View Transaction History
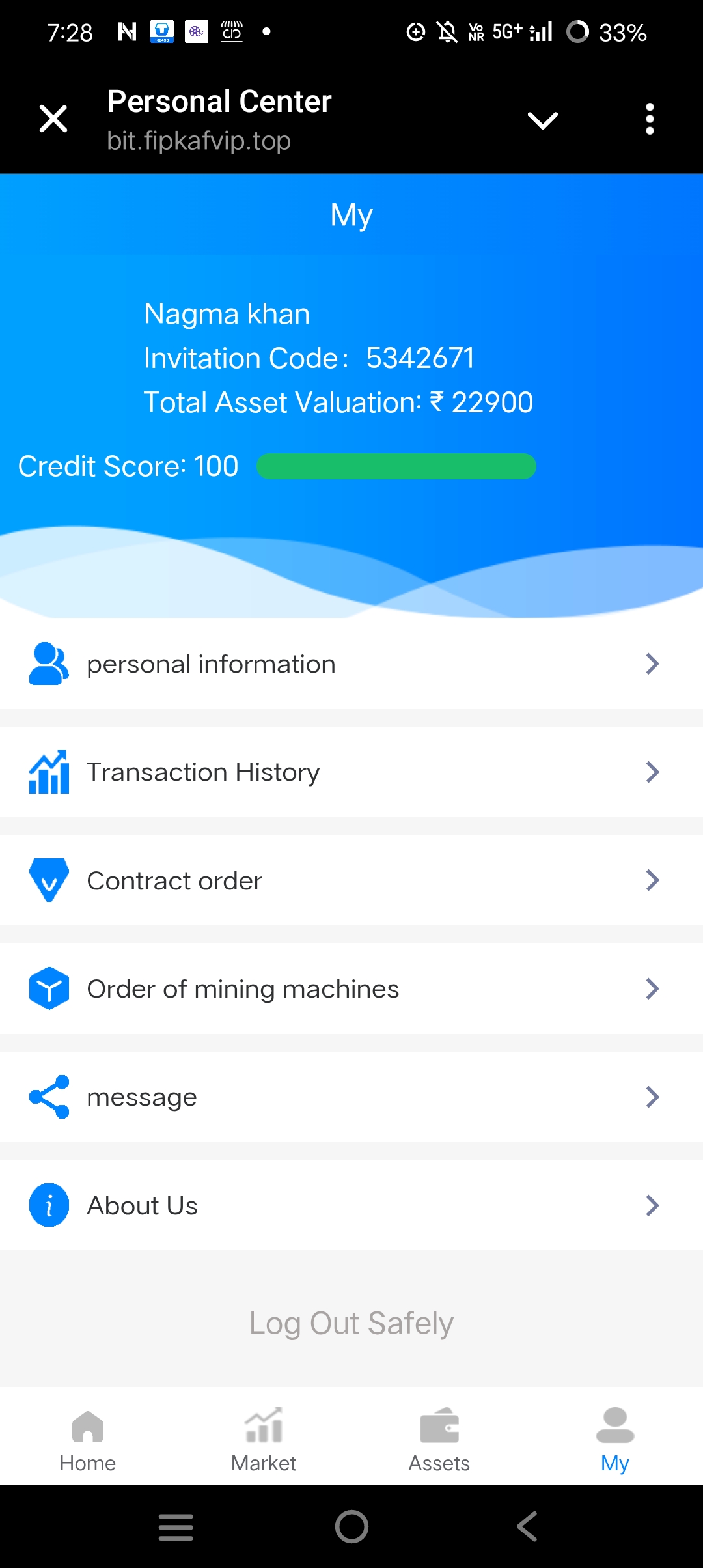This screenshot has height=1568, width=703. (351, 772)
